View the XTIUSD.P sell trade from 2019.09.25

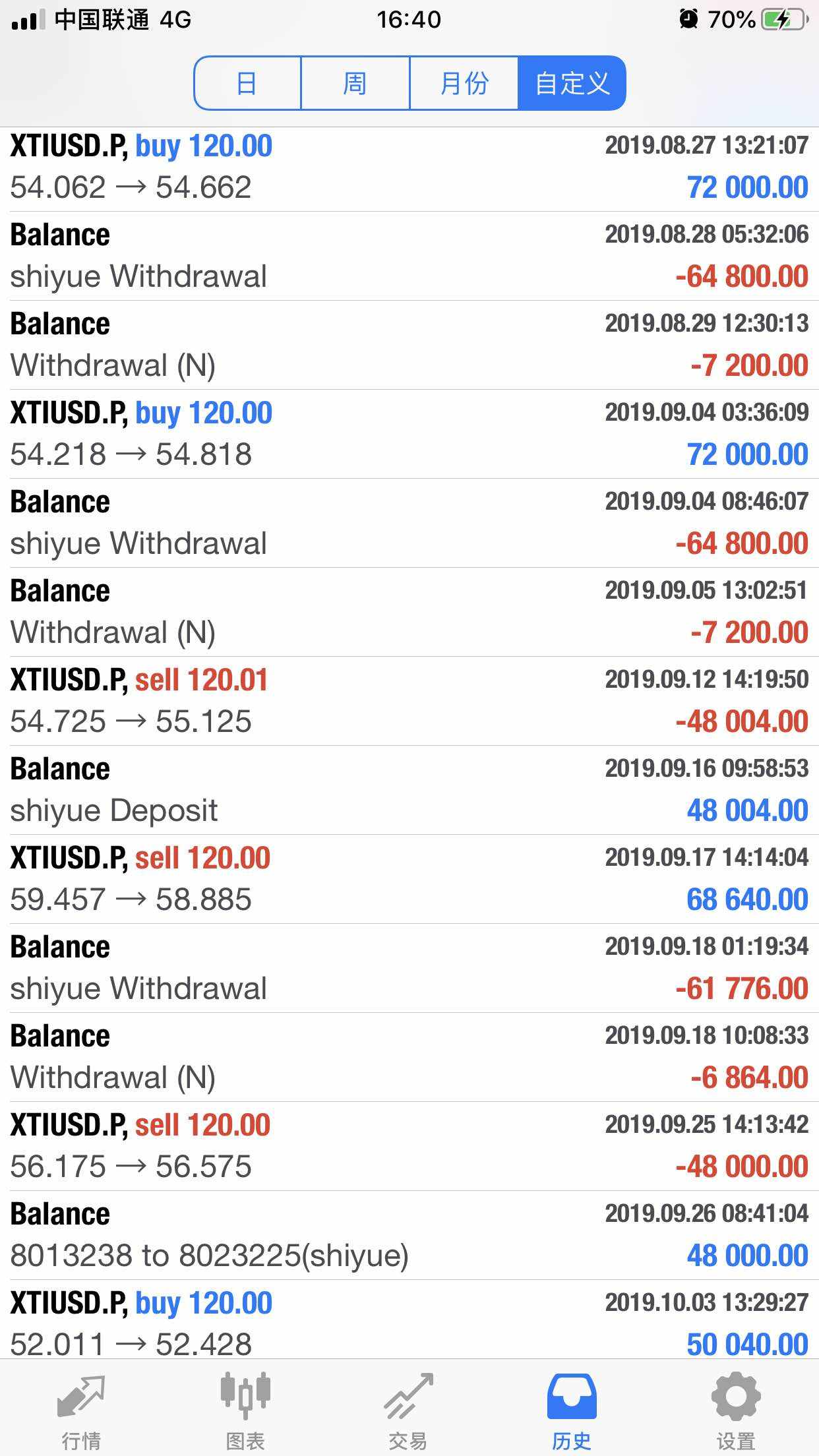(x=409, y=1146)
